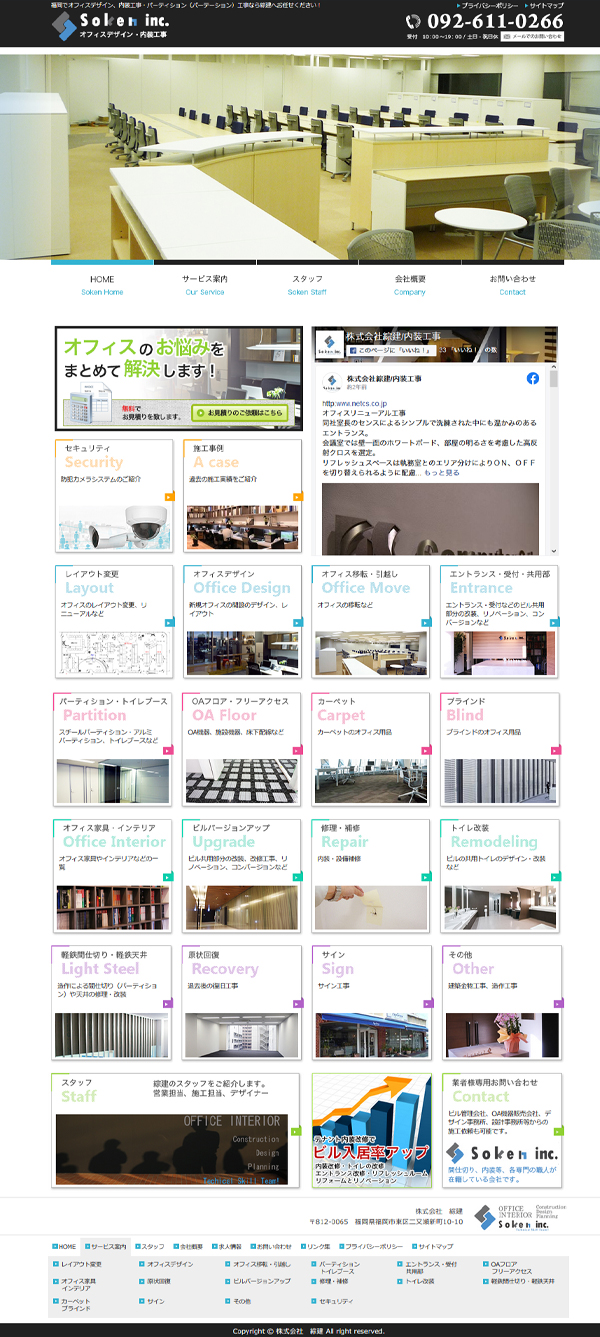
Task: Select the Office Design card
Action: (x=243, y=621)
